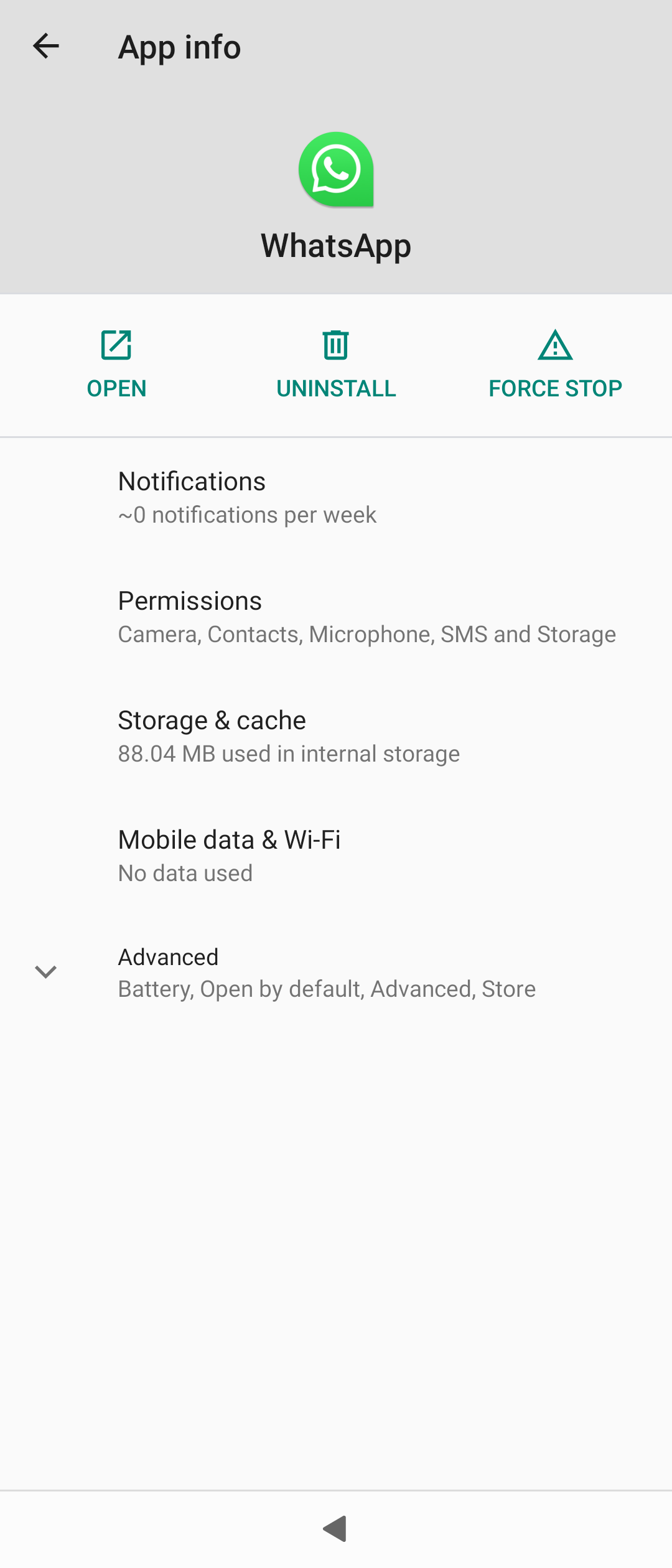672x1568 pixels.
Task: View WhatsApp Permissions
Action: [x=336, y=617]
